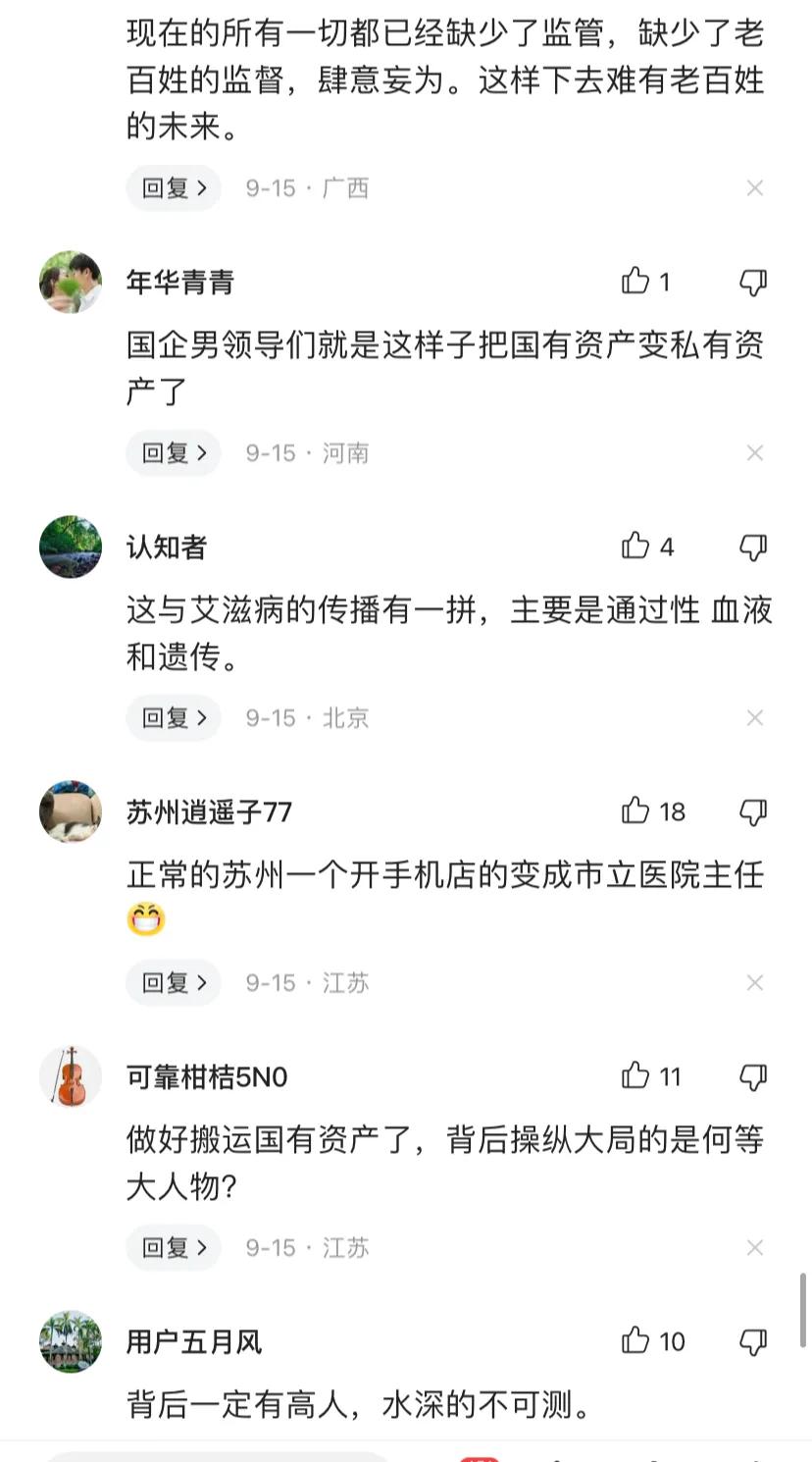Toggle dislike on 用户五月风's comment
812x1462 pixels.
(x=752, y=1341)
